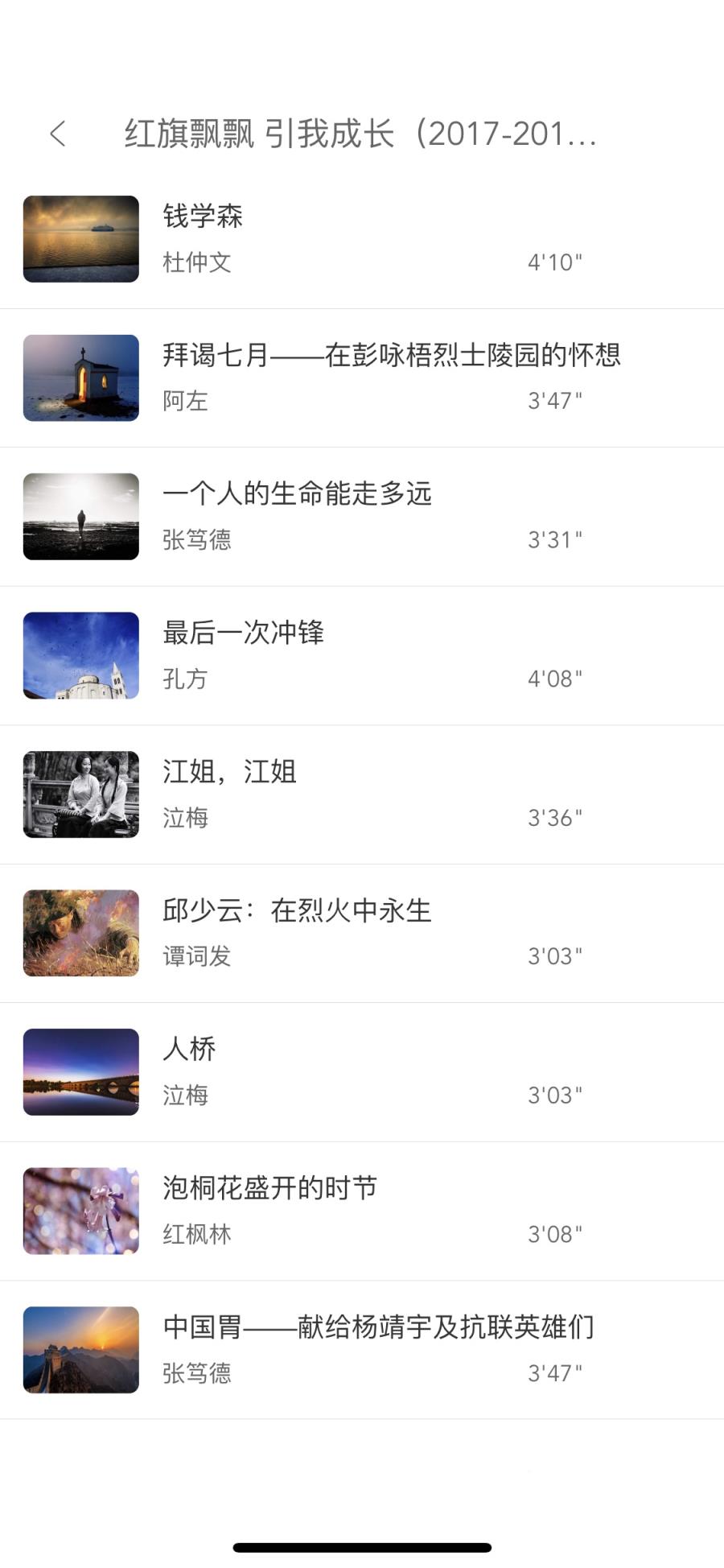Tap the back arrow to leave playlist

[x=57, y=134]
